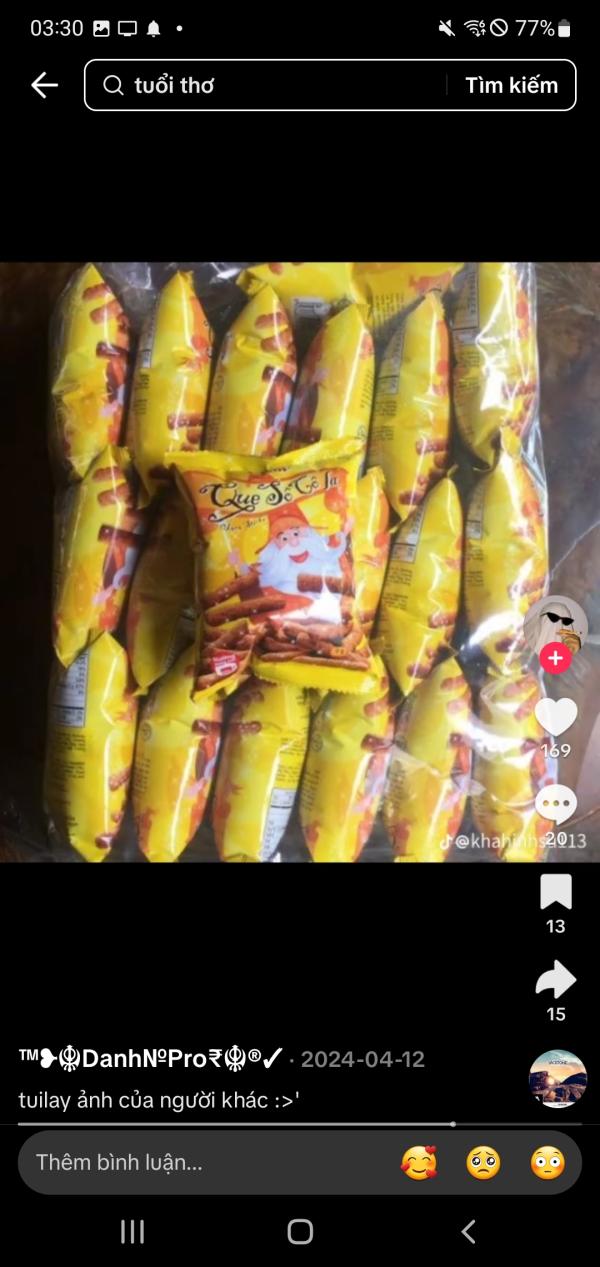Tap the "Thêm bình luận..." comment field
Screen dimensions: 600x1267
(x=200, y=1162)
